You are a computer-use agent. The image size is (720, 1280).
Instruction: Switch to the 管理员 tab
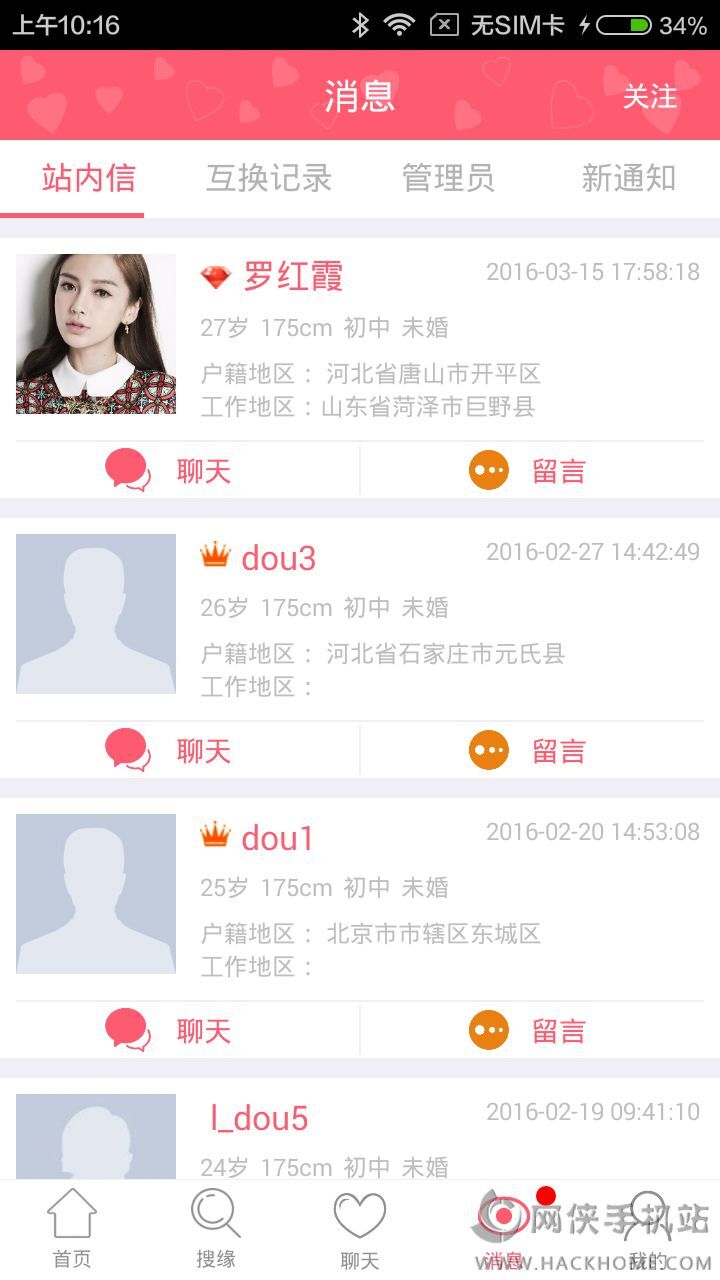coord(448,178)
